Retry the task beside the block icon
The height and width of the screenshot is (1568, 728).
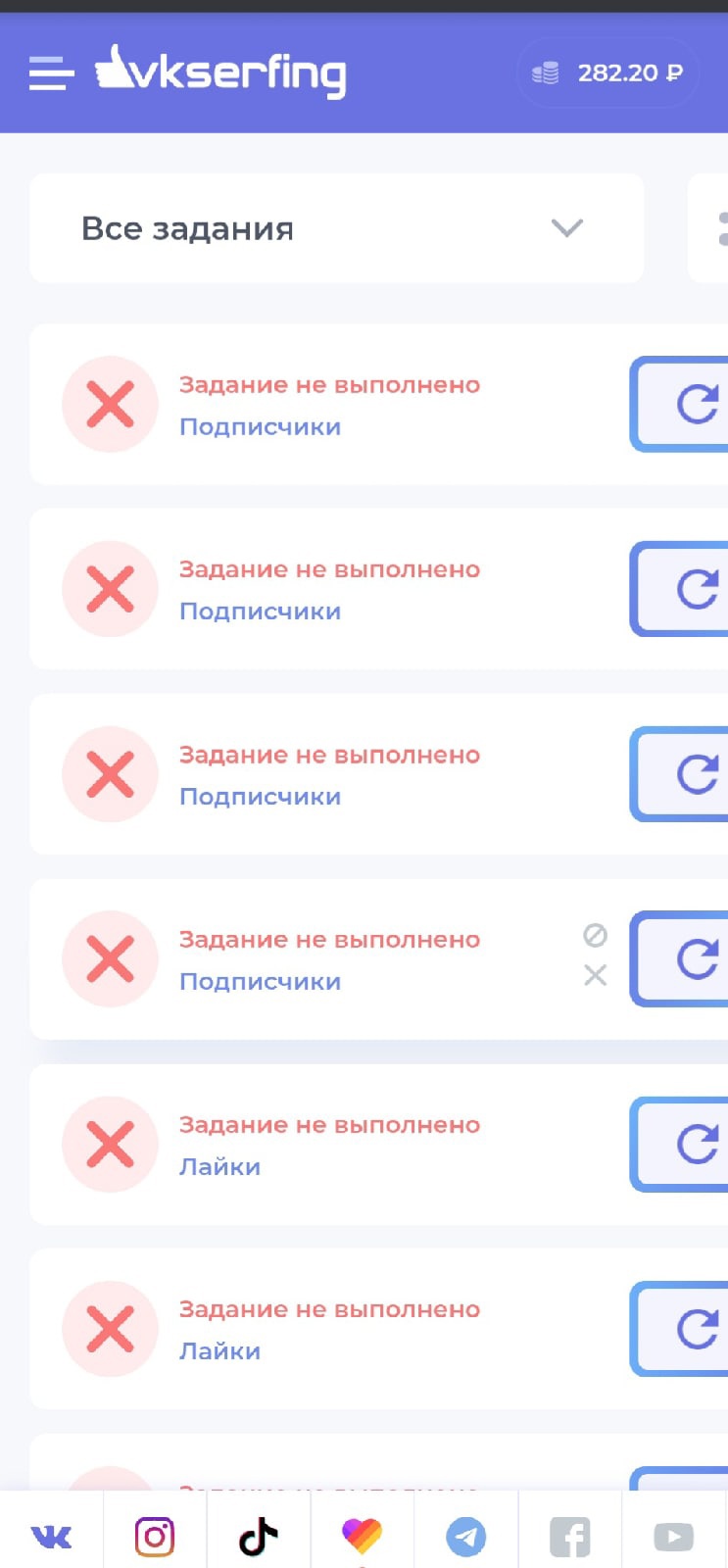point(680,958)
